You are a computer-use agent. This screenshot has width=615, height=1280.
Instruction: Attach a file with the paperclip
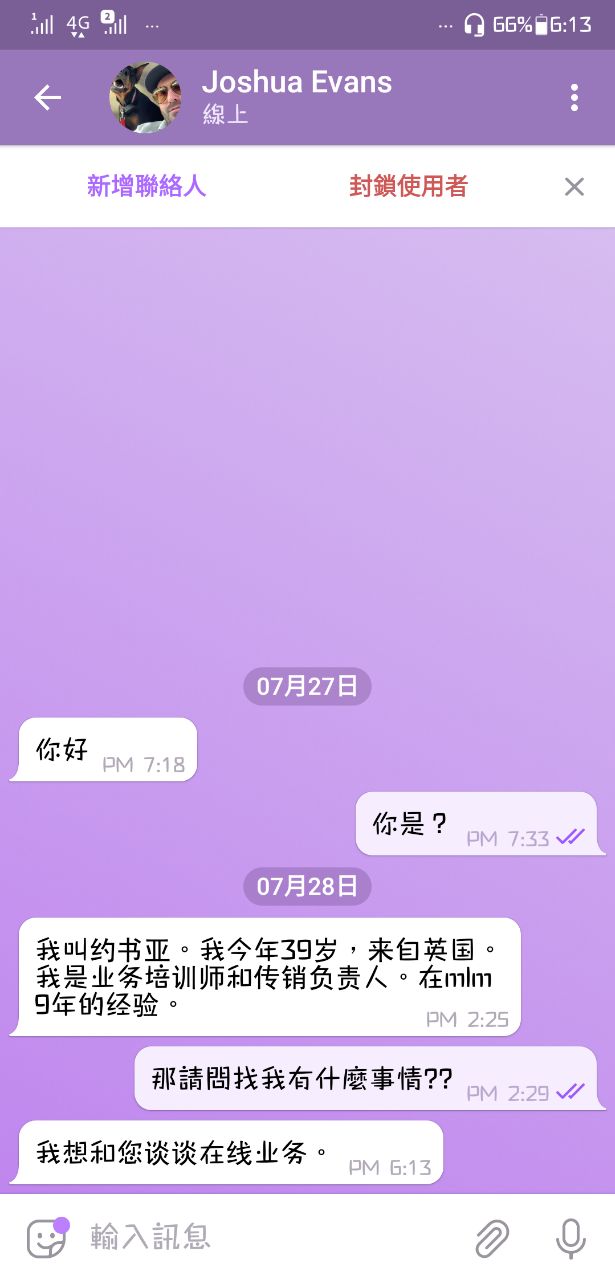click(491, 1238)
